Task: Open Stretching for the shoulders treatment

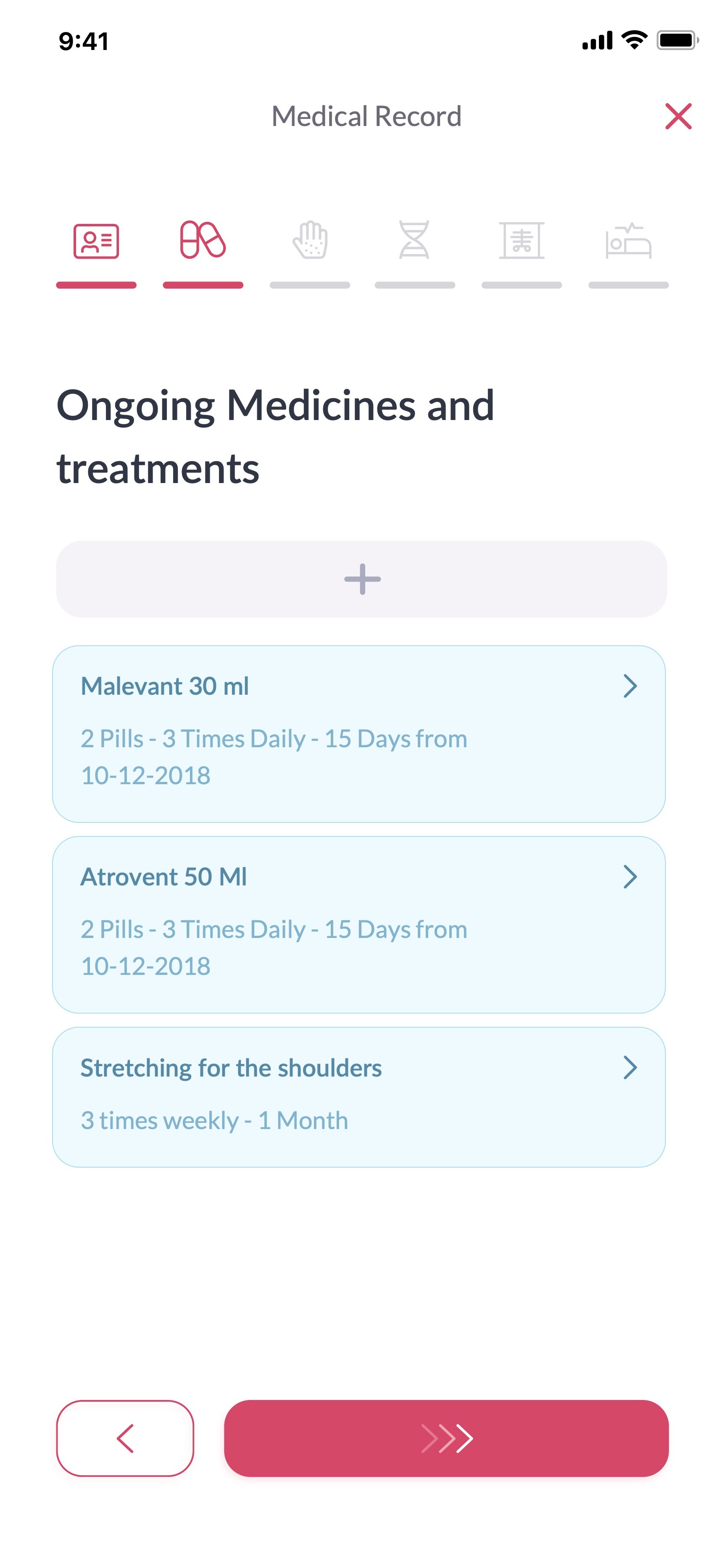Action: (359, 1096)
